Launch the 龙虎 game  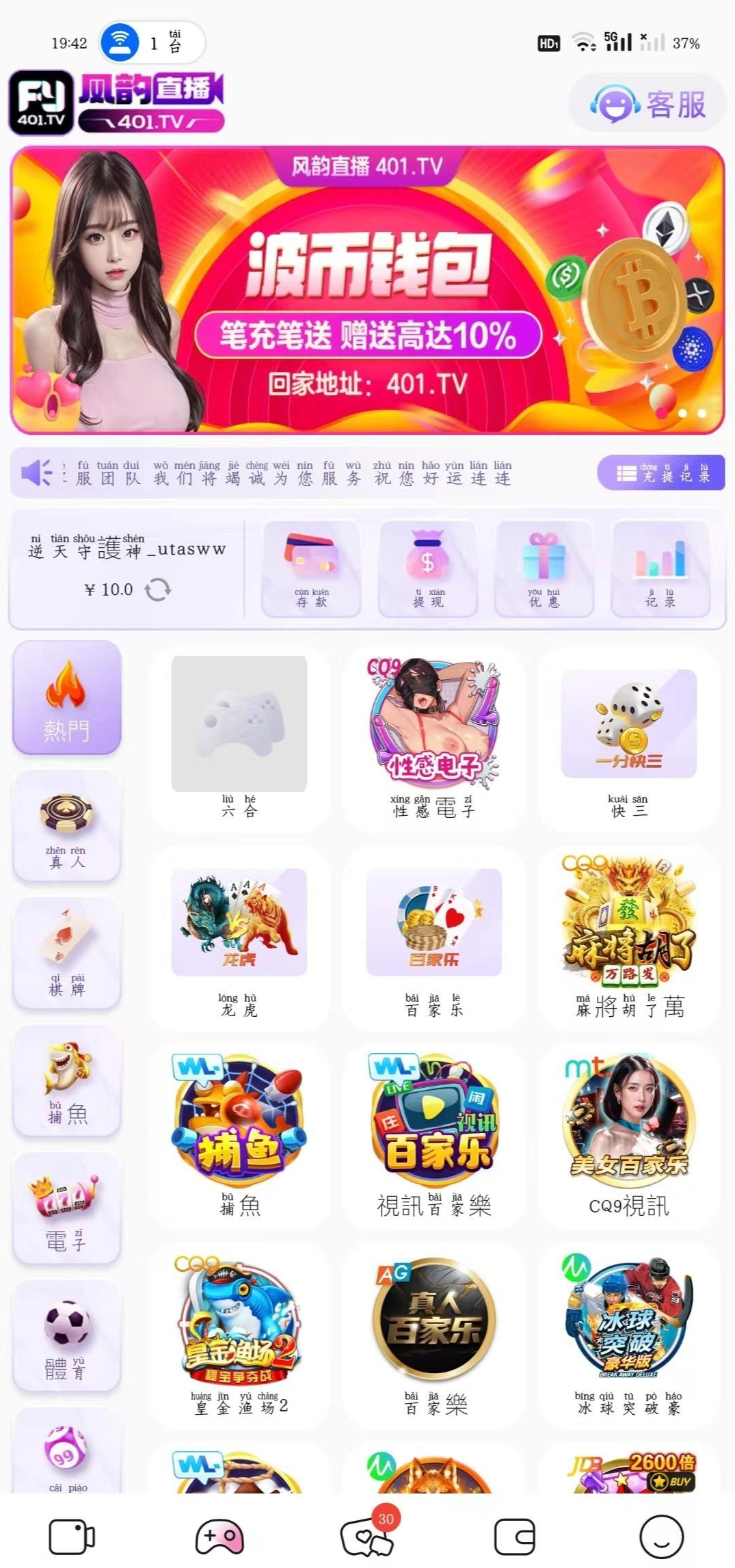click(239, 935)
